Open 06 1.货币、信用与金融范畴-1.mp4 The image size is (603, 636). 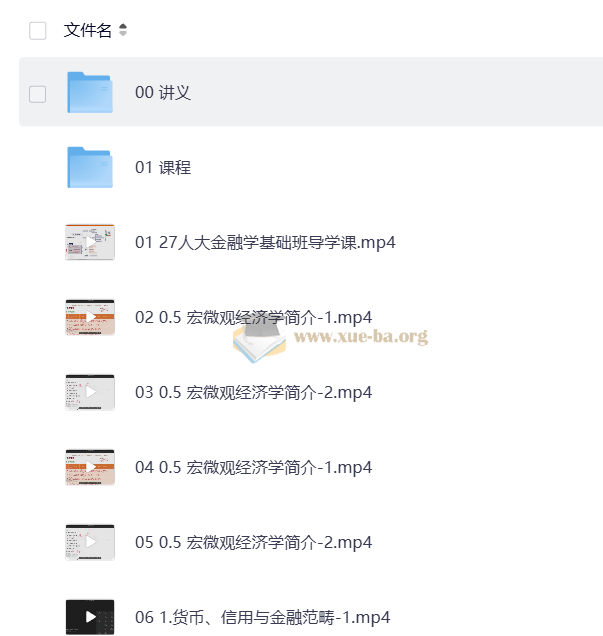[262, 616]
